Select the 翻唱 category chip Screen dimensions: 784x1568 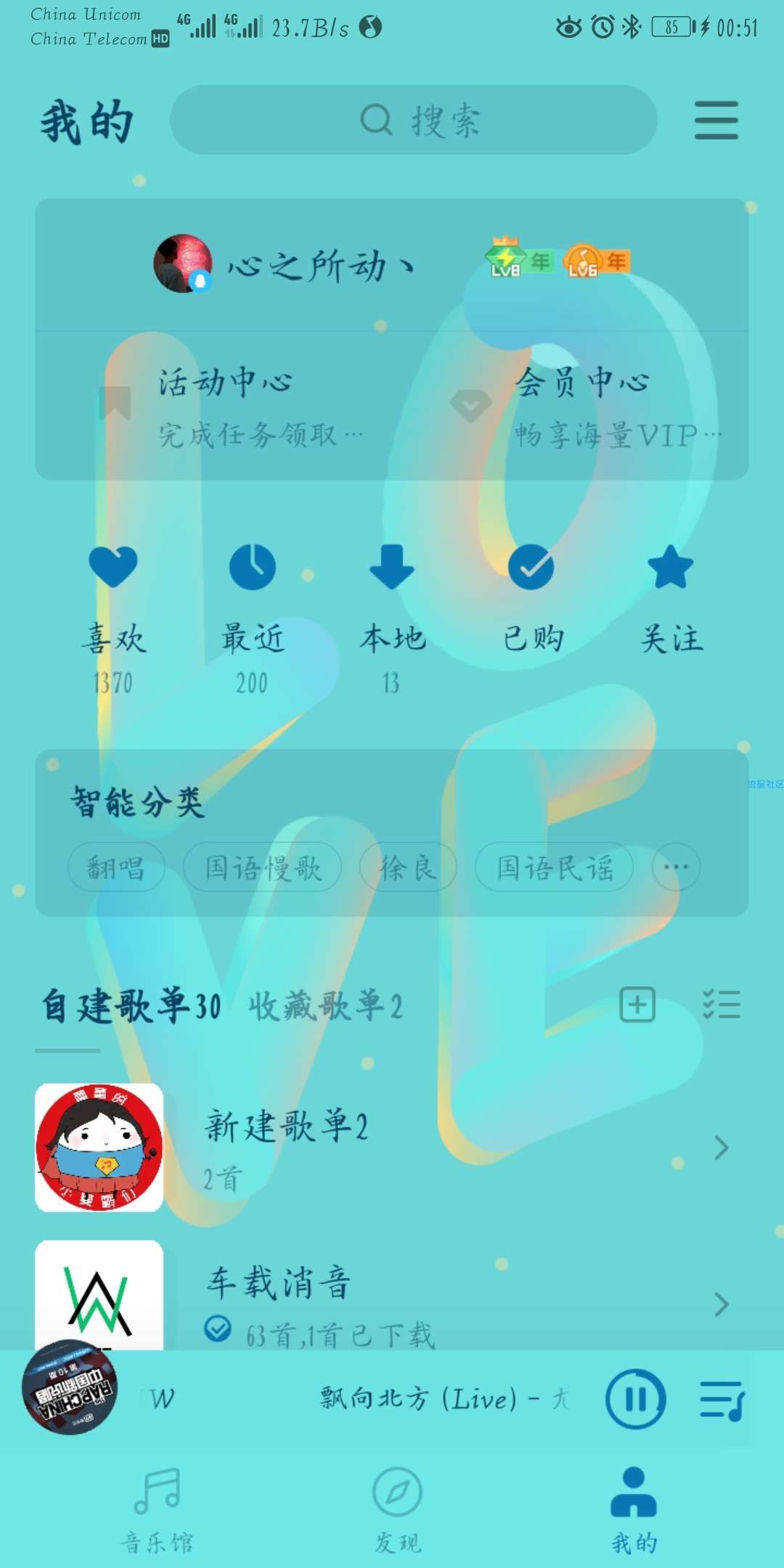[x=116, y=867]
